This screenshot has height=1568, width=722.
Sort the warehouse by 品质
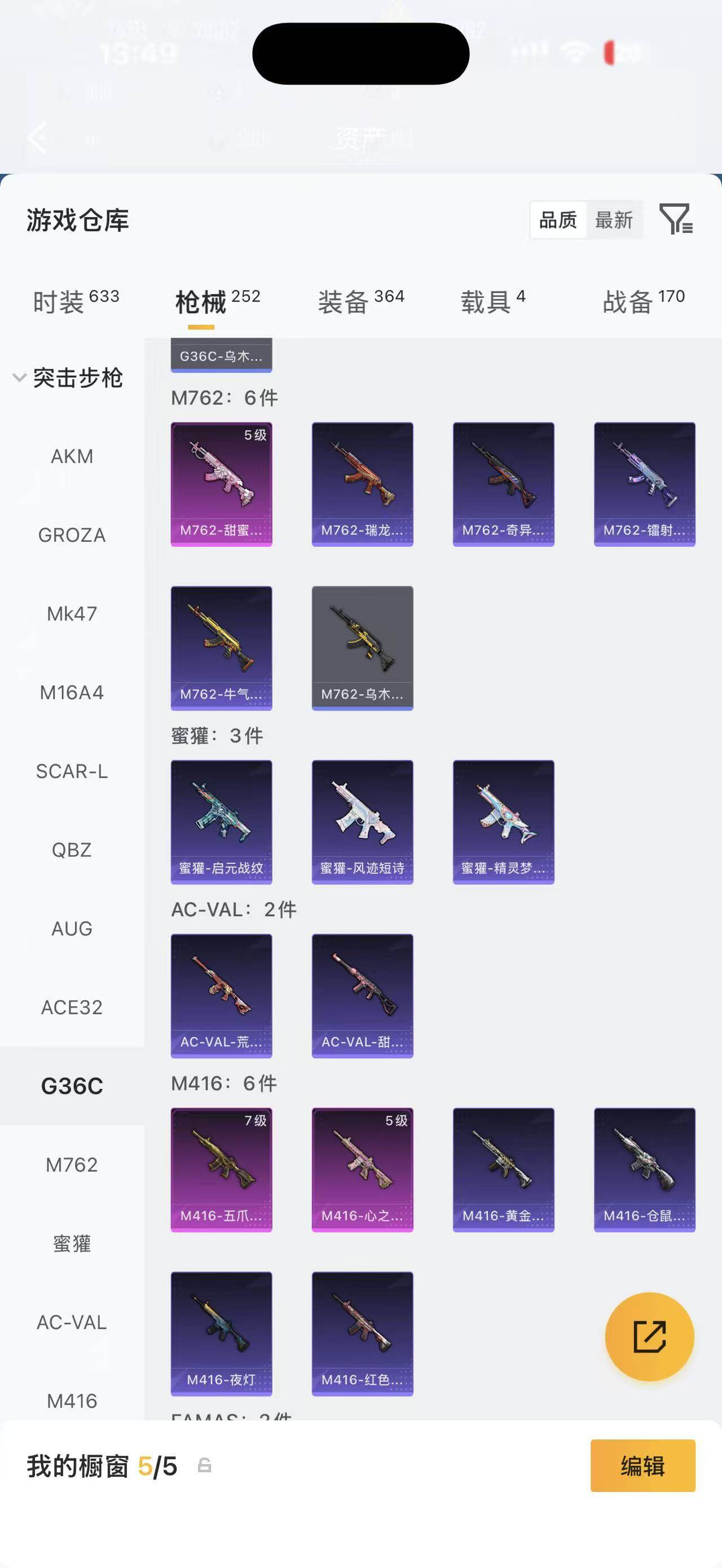tap(558, 220)
